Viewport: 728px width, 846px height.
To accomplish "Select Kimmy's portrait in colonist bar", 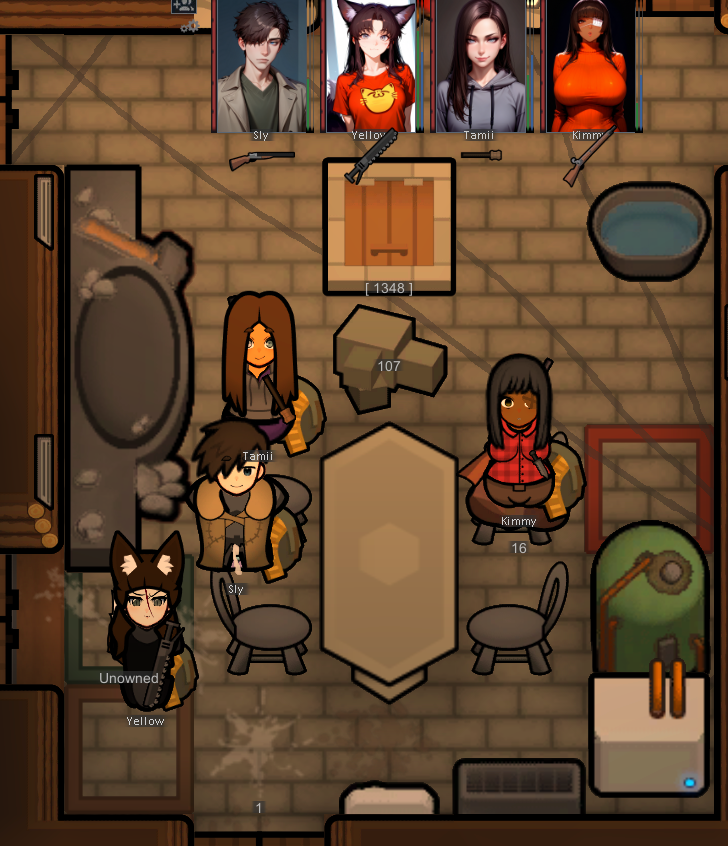I will click(590, 66).
